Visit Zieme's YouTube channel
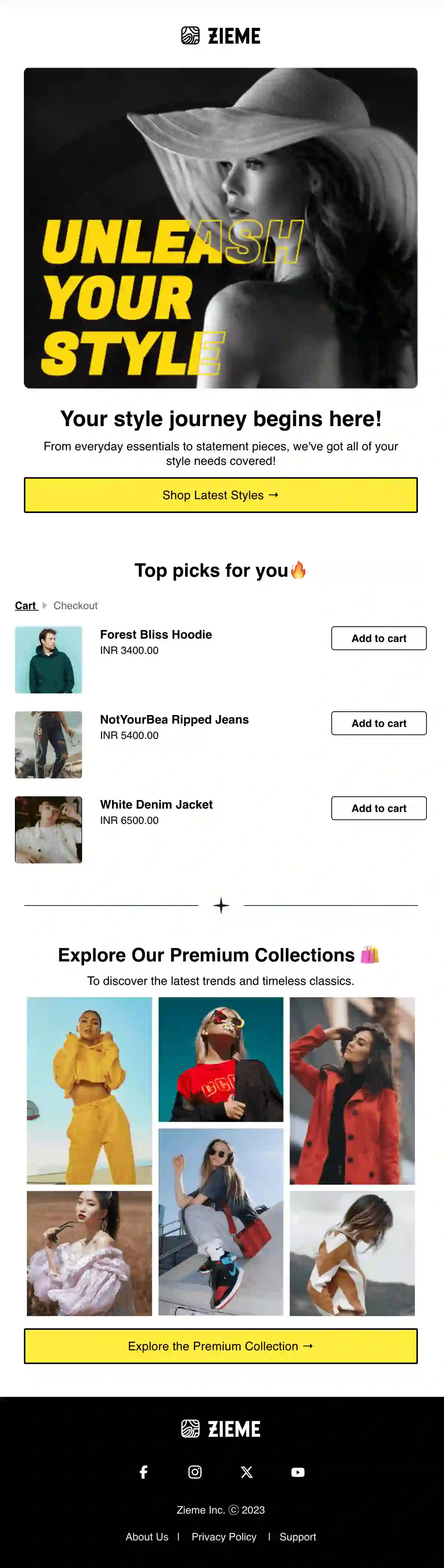The width and height of the screenshot is (444, 1568). pos(298,1472)
